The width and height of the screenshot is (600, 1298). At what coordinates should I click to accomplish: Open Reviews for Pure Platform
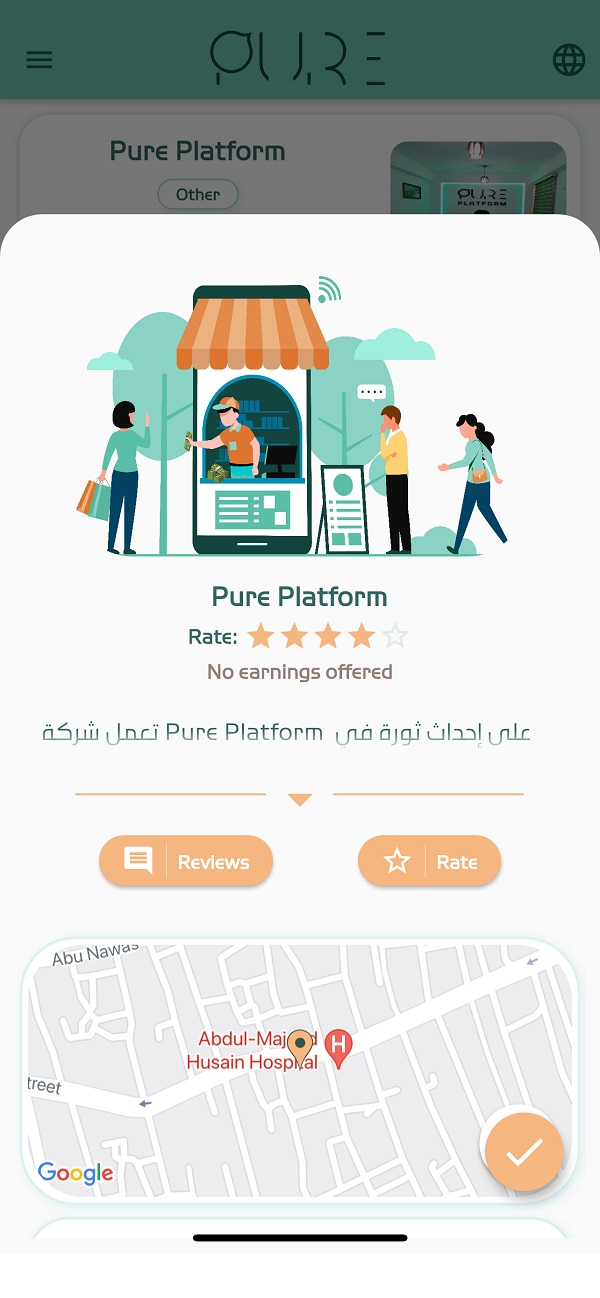point(186,861)
